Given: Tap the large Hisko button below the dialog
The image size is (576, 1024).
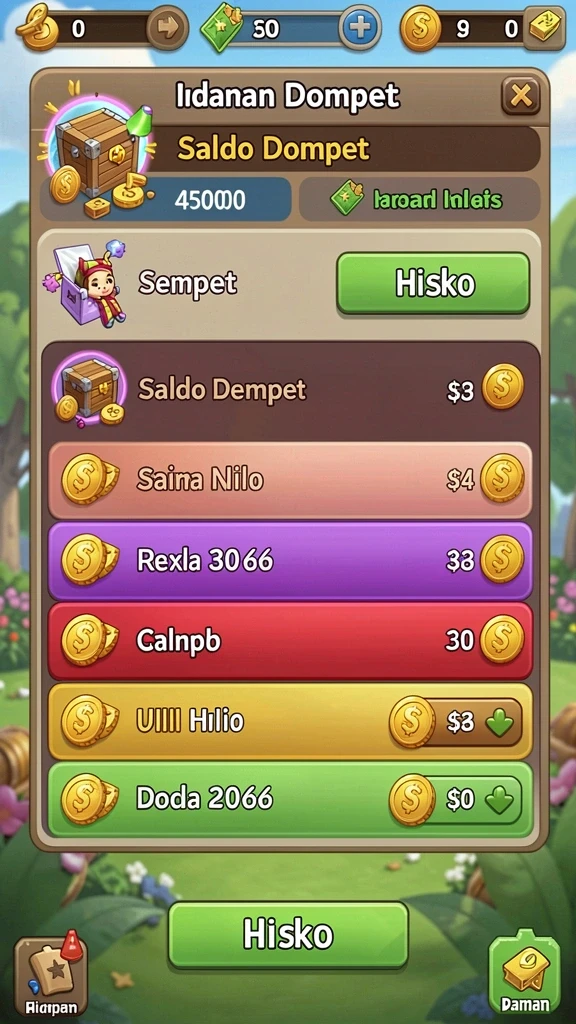Looking at the screenshot, I should [x=288, y=935].
